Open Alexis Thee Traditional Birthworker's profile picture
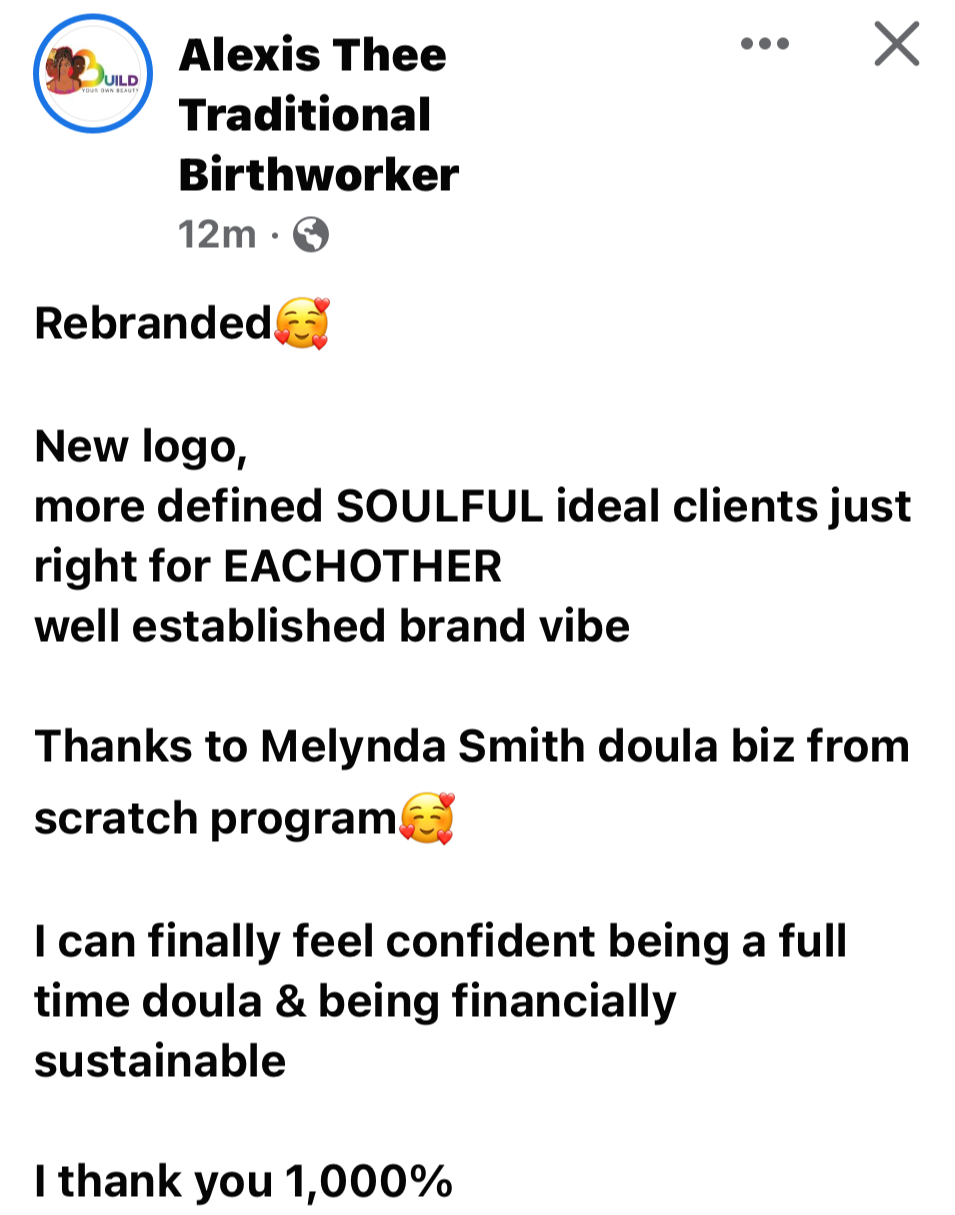 92,74
